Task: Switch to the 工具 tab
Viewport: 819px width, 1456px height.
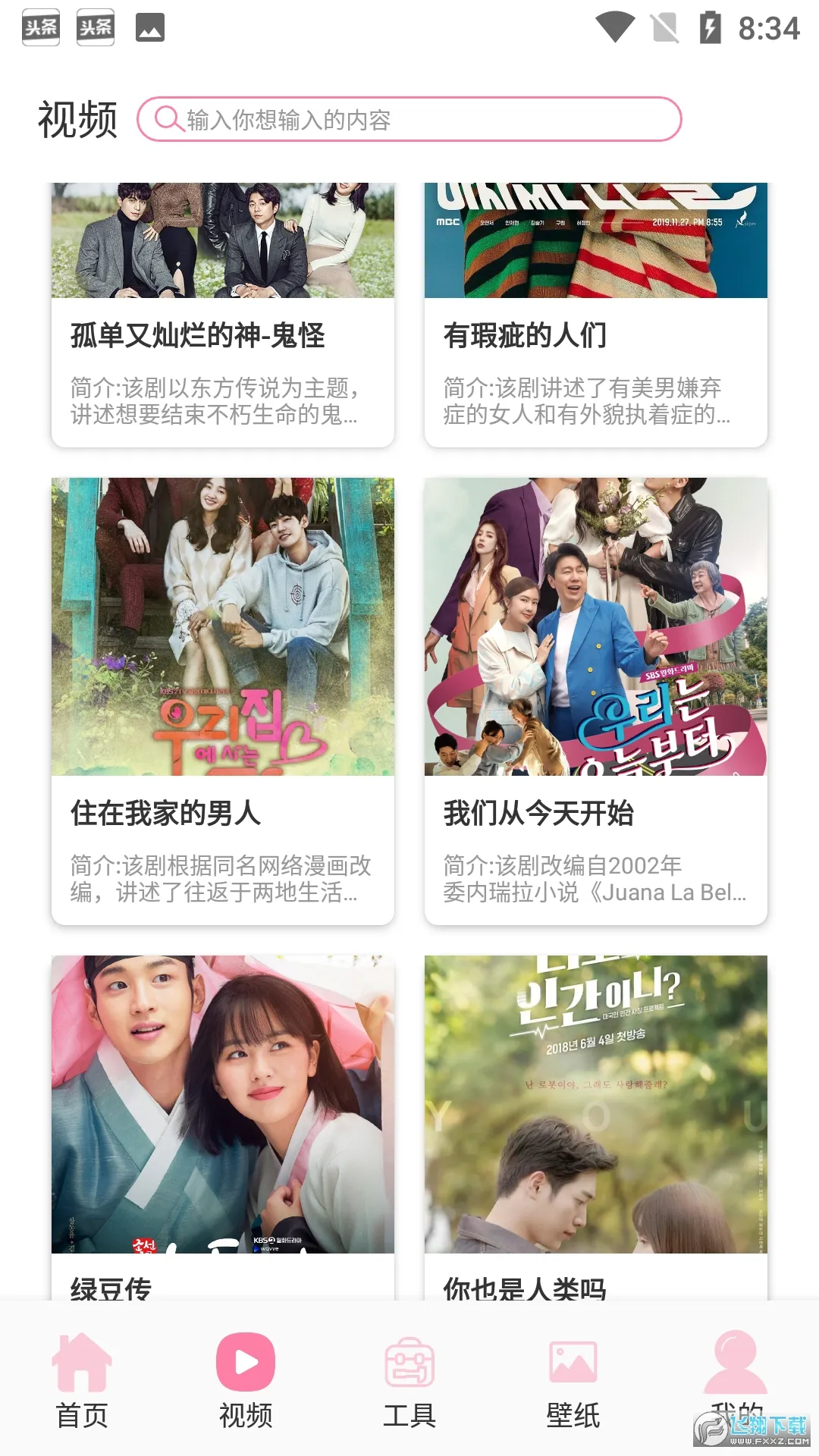Action: click(409, 1380)
